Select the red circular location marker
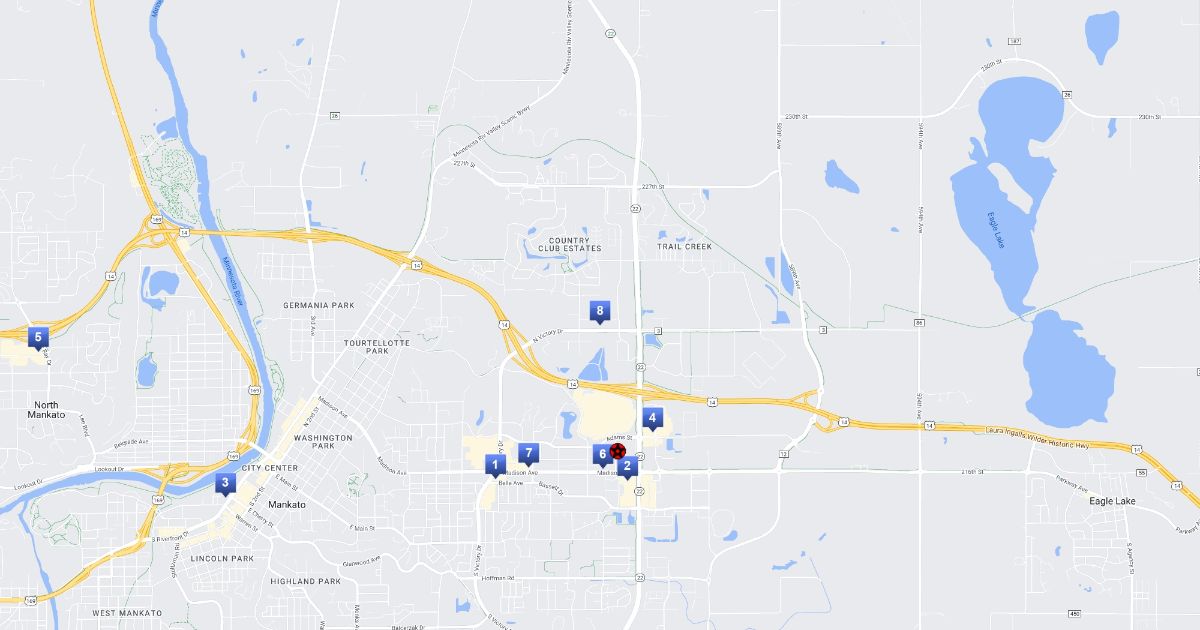 (617, 452)
